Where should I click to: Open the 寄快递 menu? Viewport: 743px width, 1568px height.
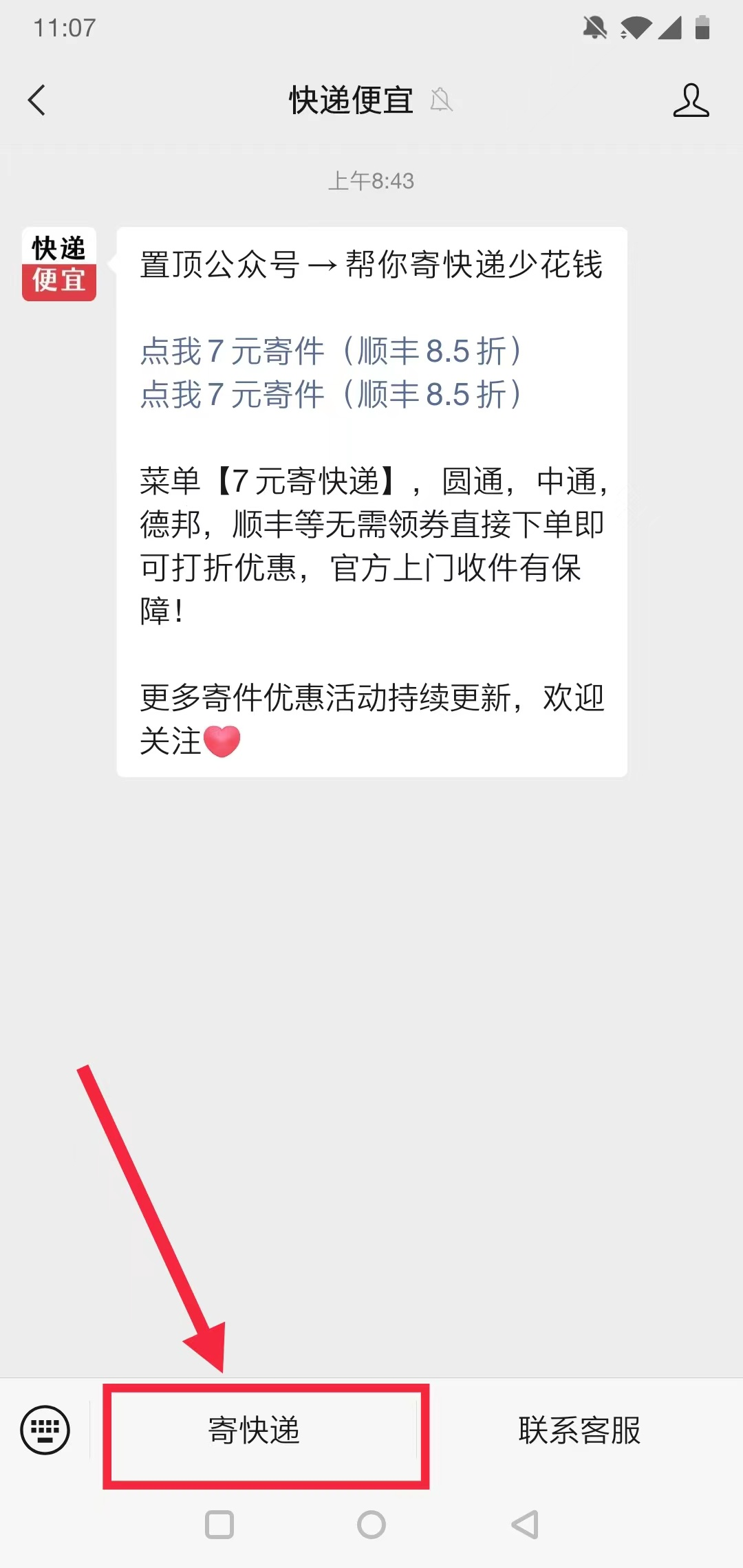(254, 1431)
